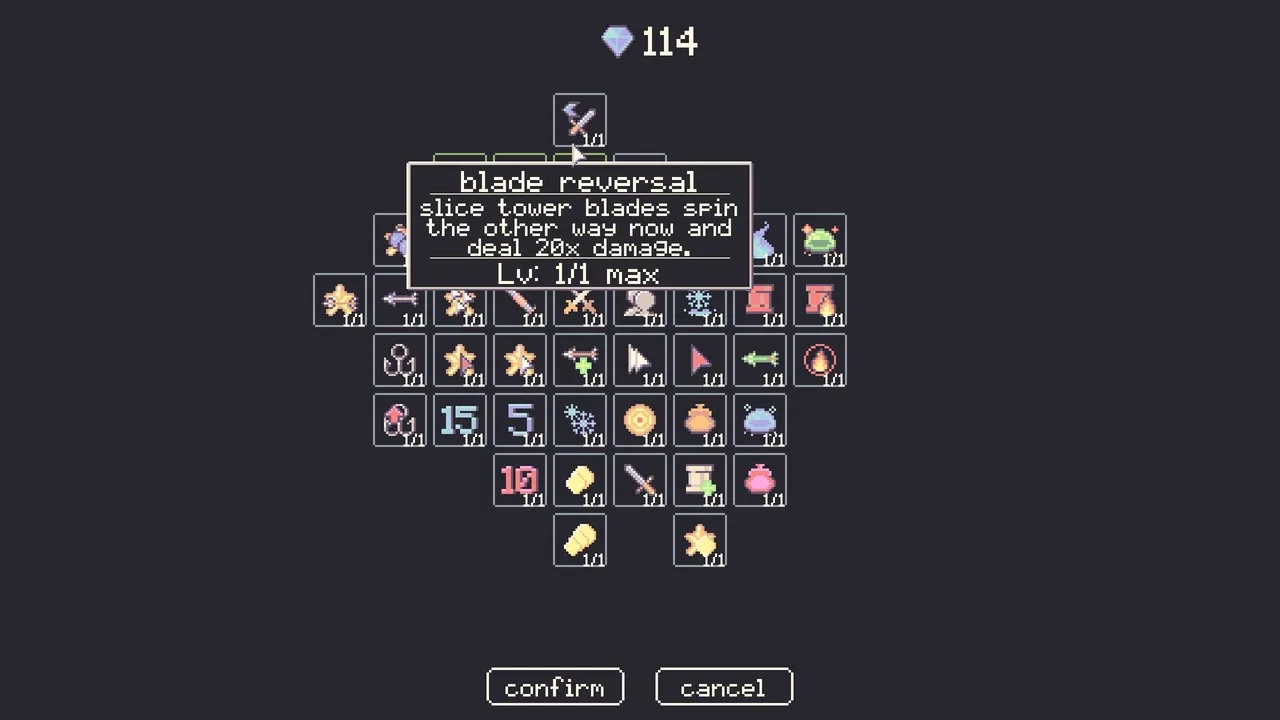Open the green slime upgrade
This screenshot has height=720, width=1280.
pyautogui.click(x=819, y=240)
